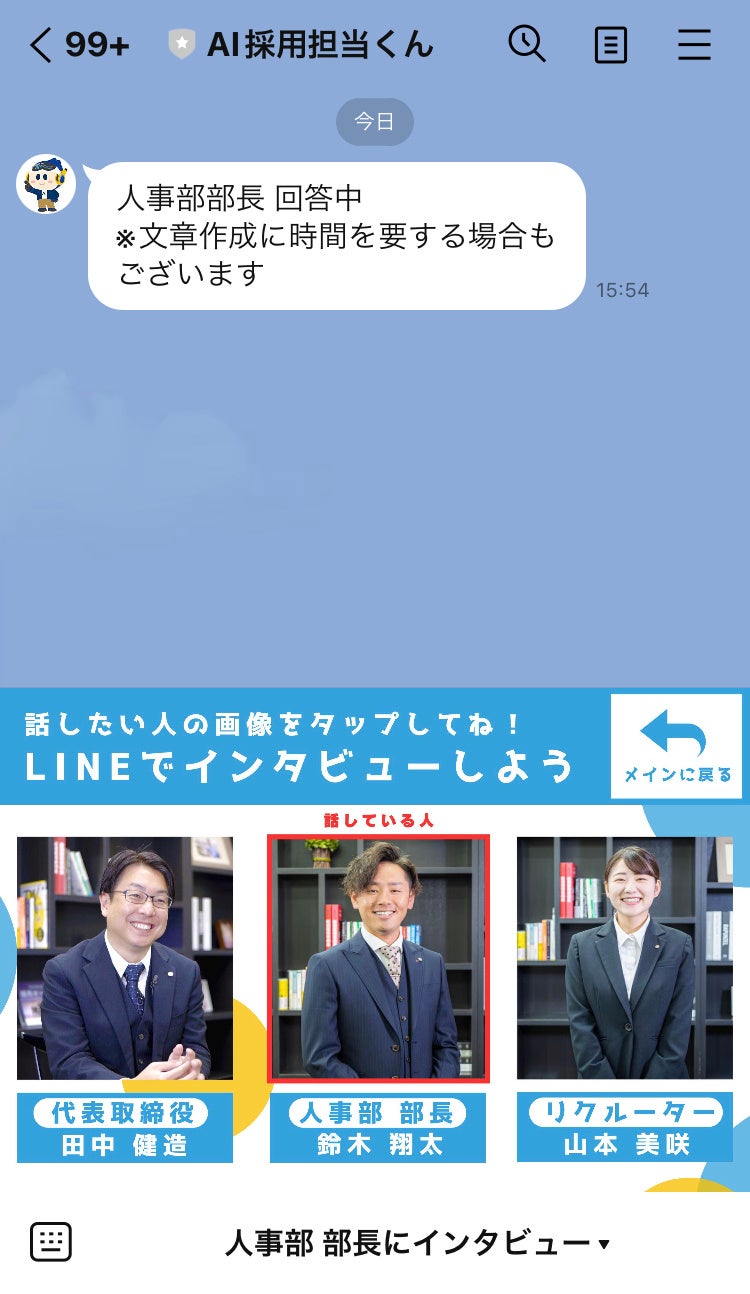Switch to the keyboard input

click(x=51, y=1242)
